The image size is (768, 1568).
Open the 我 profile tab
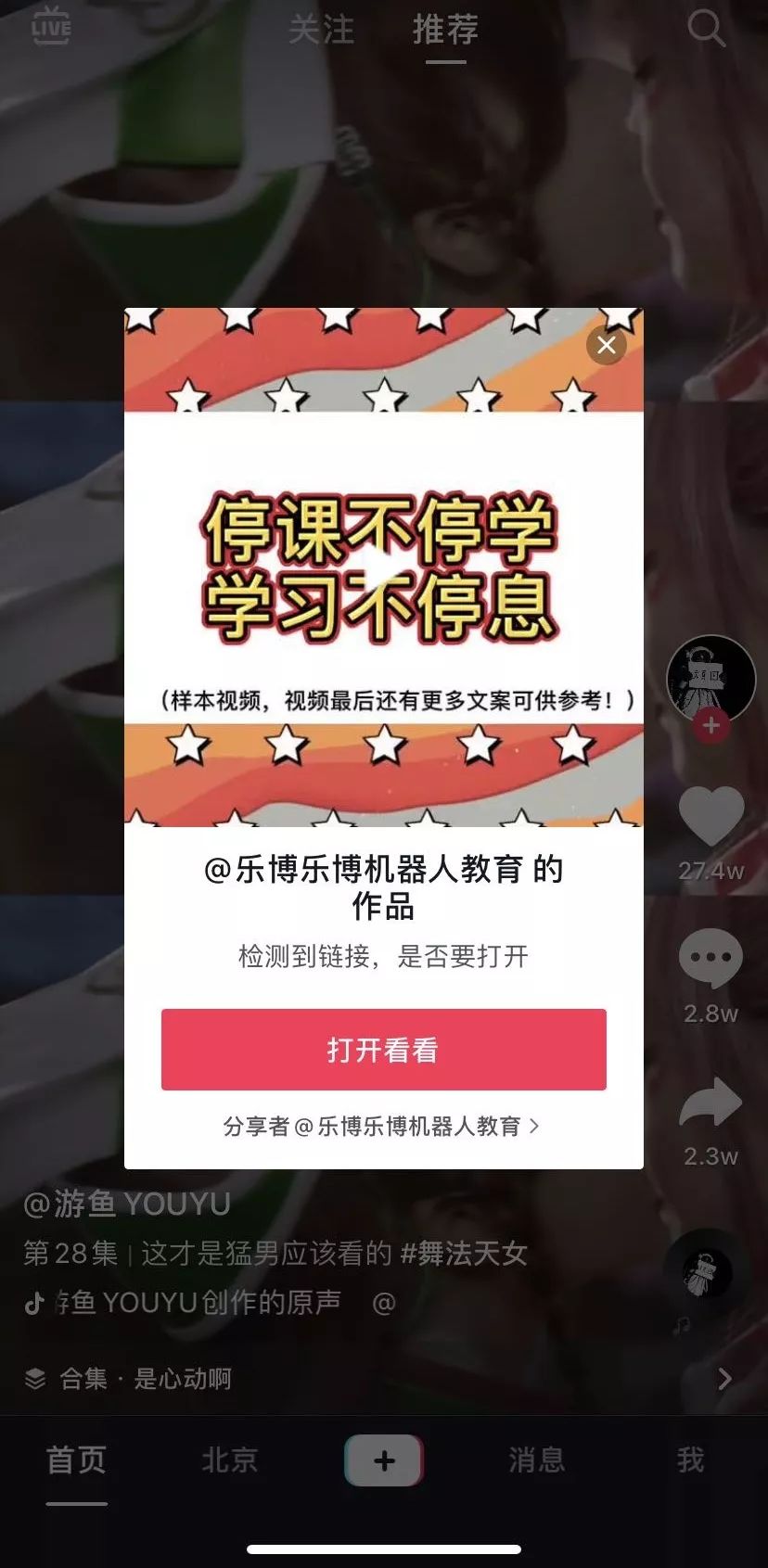coord(690,1460)
